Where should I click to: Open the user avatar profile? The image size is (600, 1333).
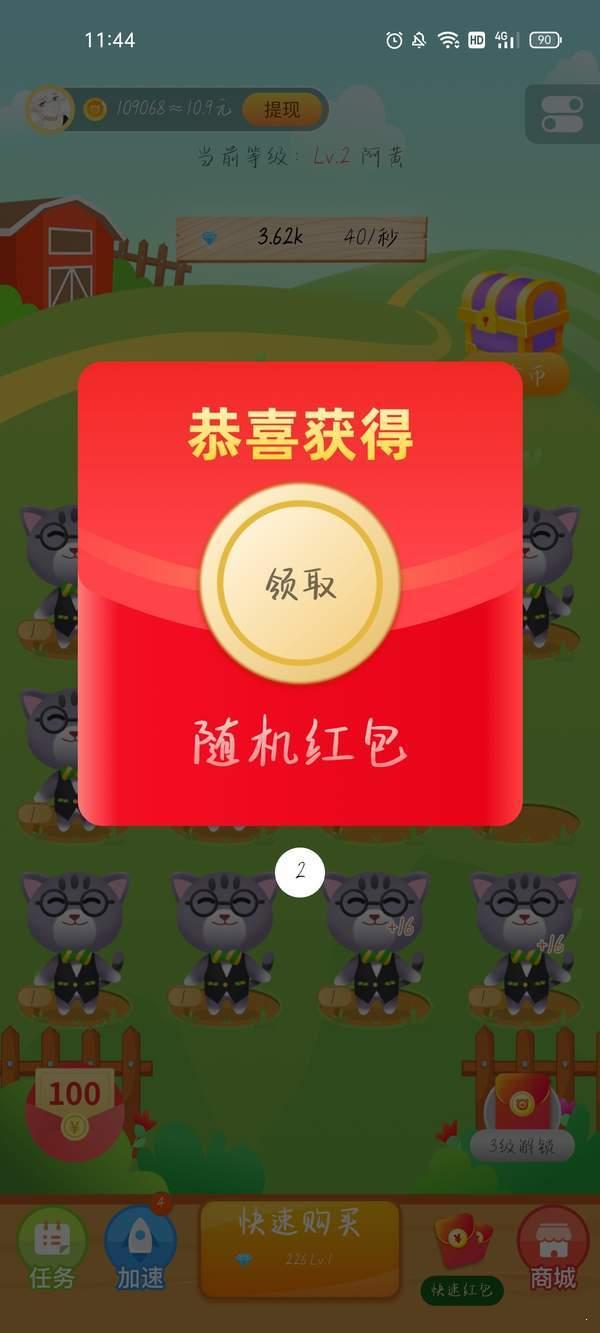tap(49, 110)
